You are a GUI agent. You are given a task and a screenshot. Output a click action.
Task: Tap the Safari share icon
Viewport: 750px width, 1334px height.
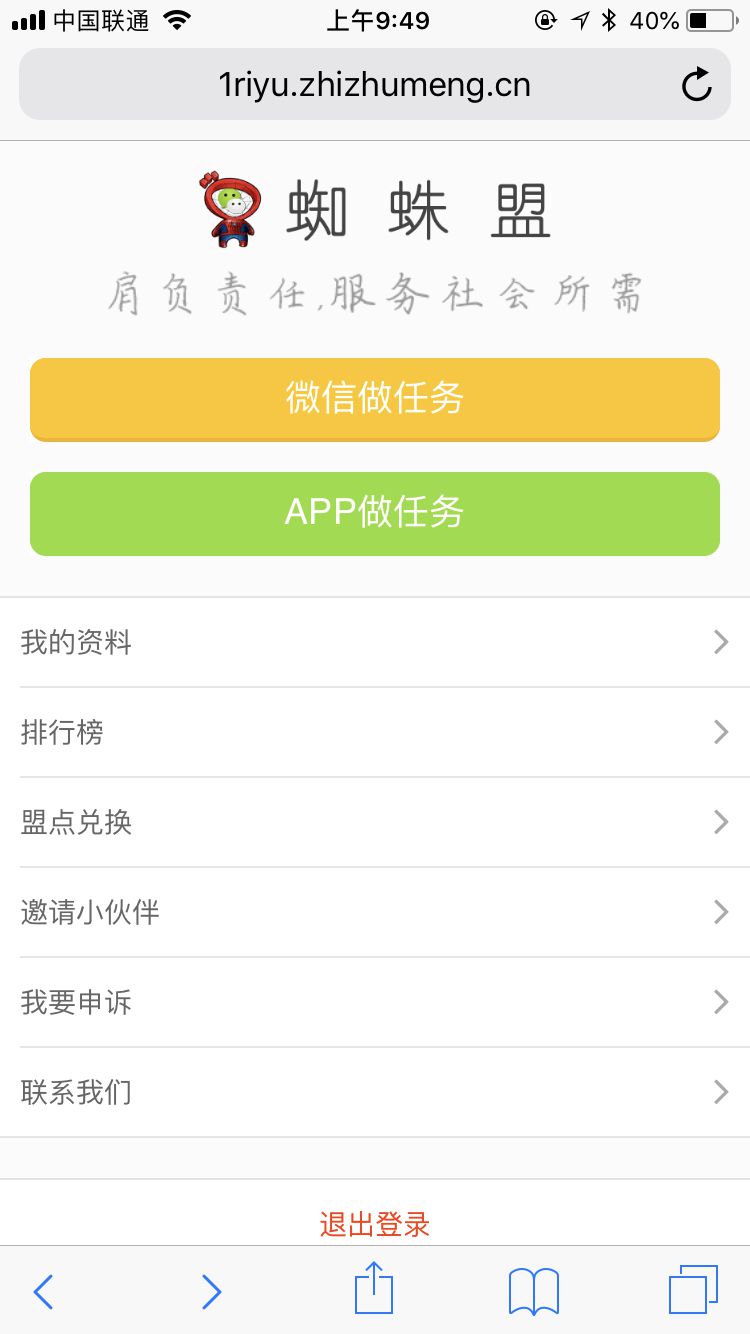coord(373,1291)
